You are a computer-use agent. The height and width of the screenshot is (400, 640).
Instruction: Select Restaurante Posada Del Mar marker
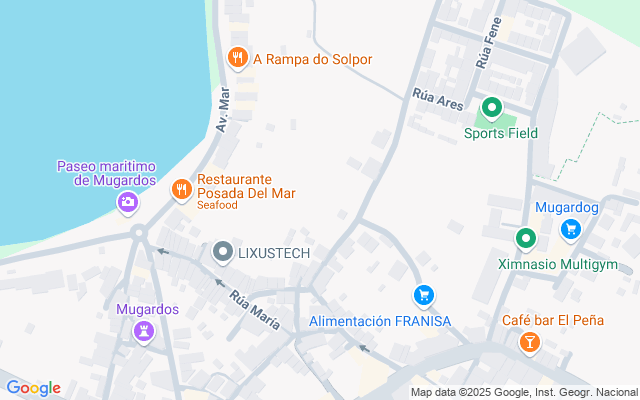182,190
